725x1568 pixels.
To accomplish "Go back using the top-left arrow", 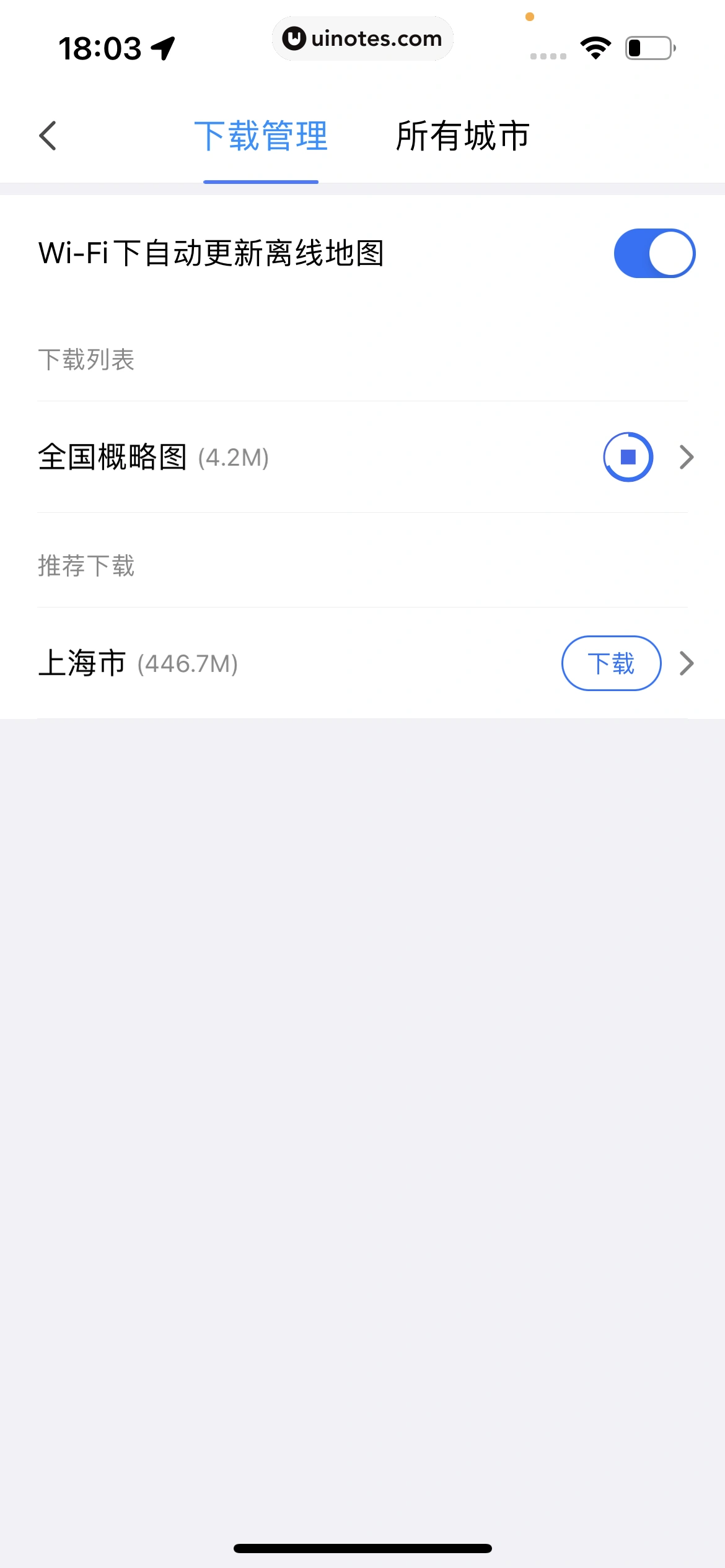I will pos(48,136).
